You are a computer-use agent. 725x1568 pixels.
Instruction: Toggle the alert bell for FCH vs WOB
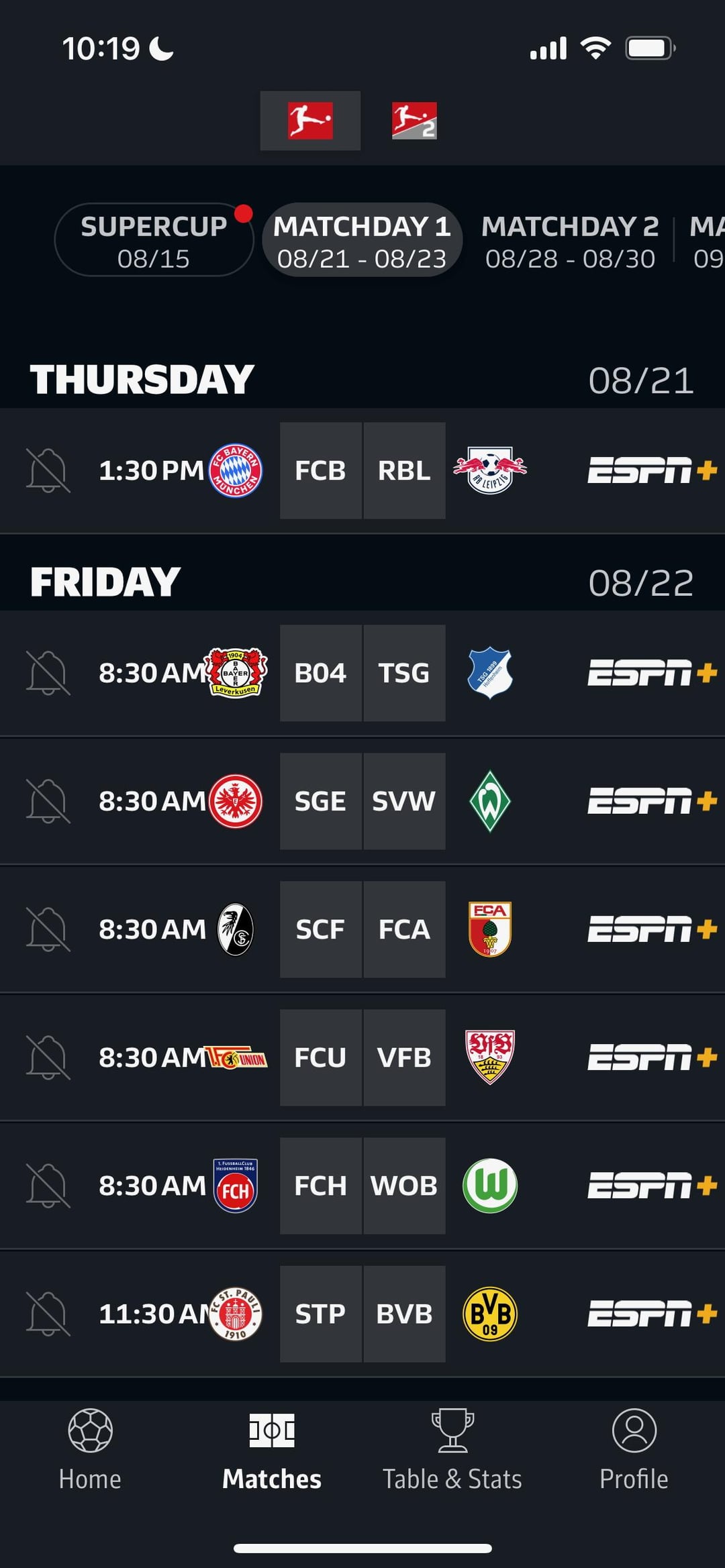tap(48, 1186)
